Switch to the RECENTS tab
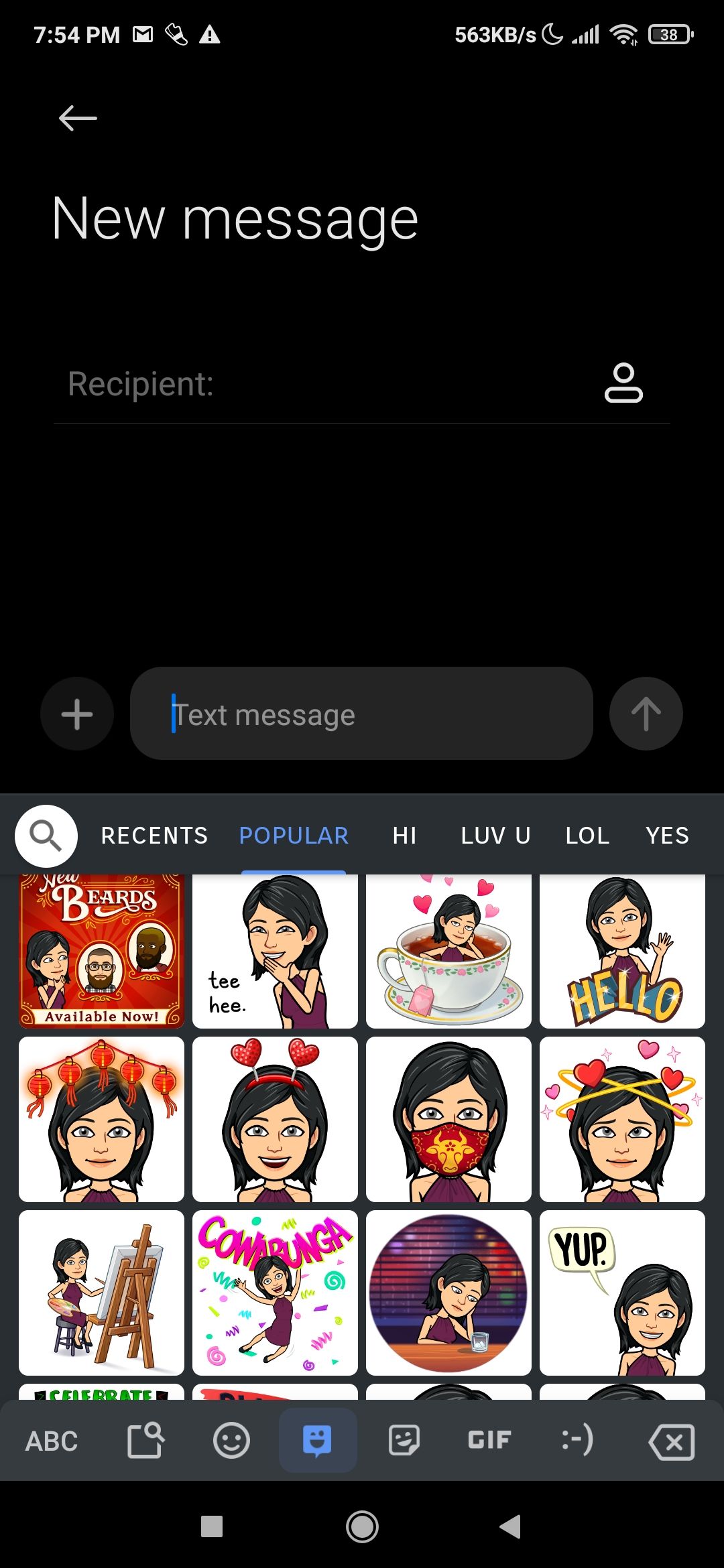This screenshot has width=724, height=1568. click(154, 835)
